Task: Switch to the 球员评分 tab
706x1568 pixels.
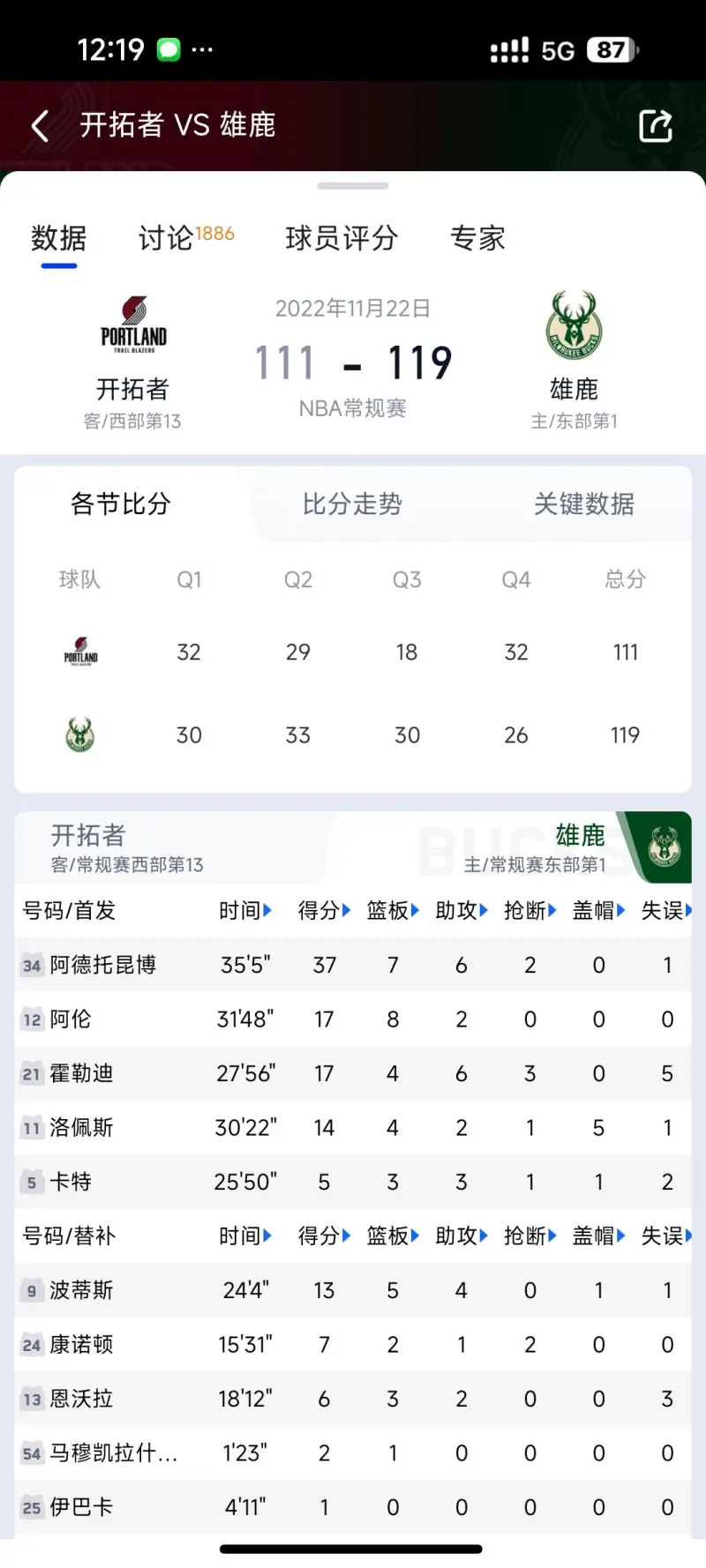Action: [x=342, y=238]
